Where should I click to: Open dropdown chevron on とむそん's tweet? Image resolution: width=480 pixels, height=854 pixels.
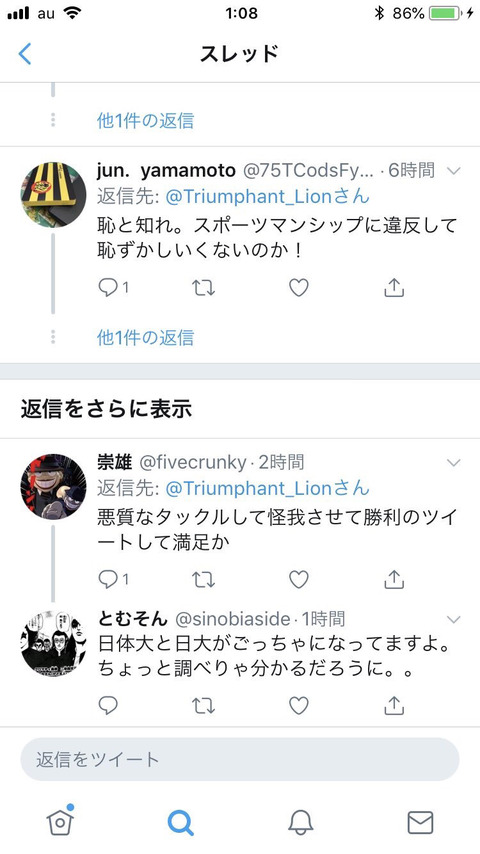pyautogui.click(x=453, y=620)
